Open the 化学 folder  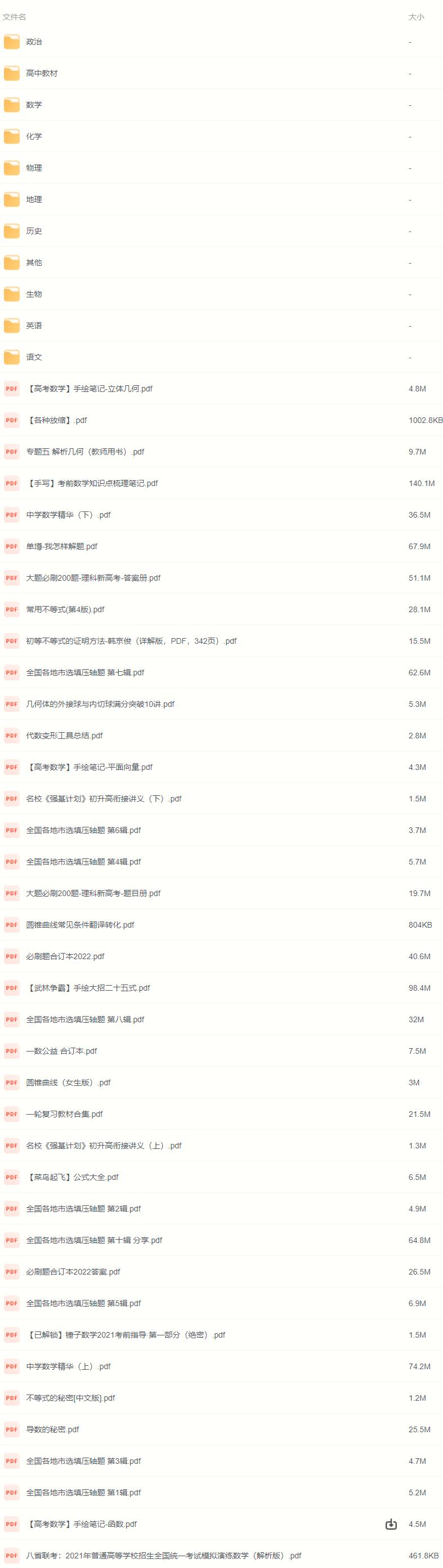pos(34,137)
